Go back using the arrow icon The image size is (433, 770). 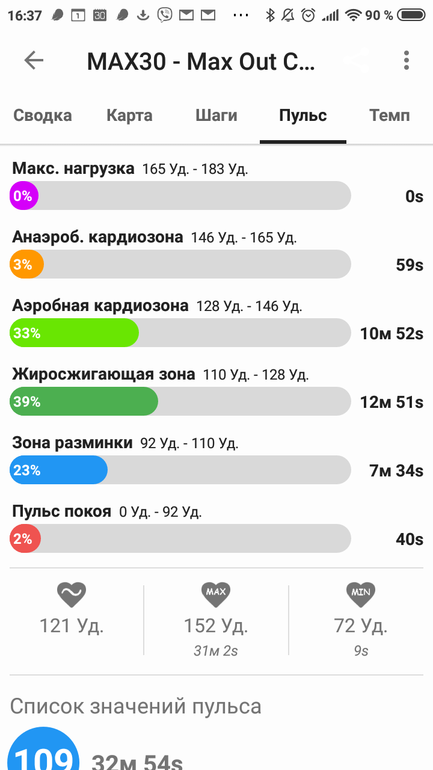point(34,60)
